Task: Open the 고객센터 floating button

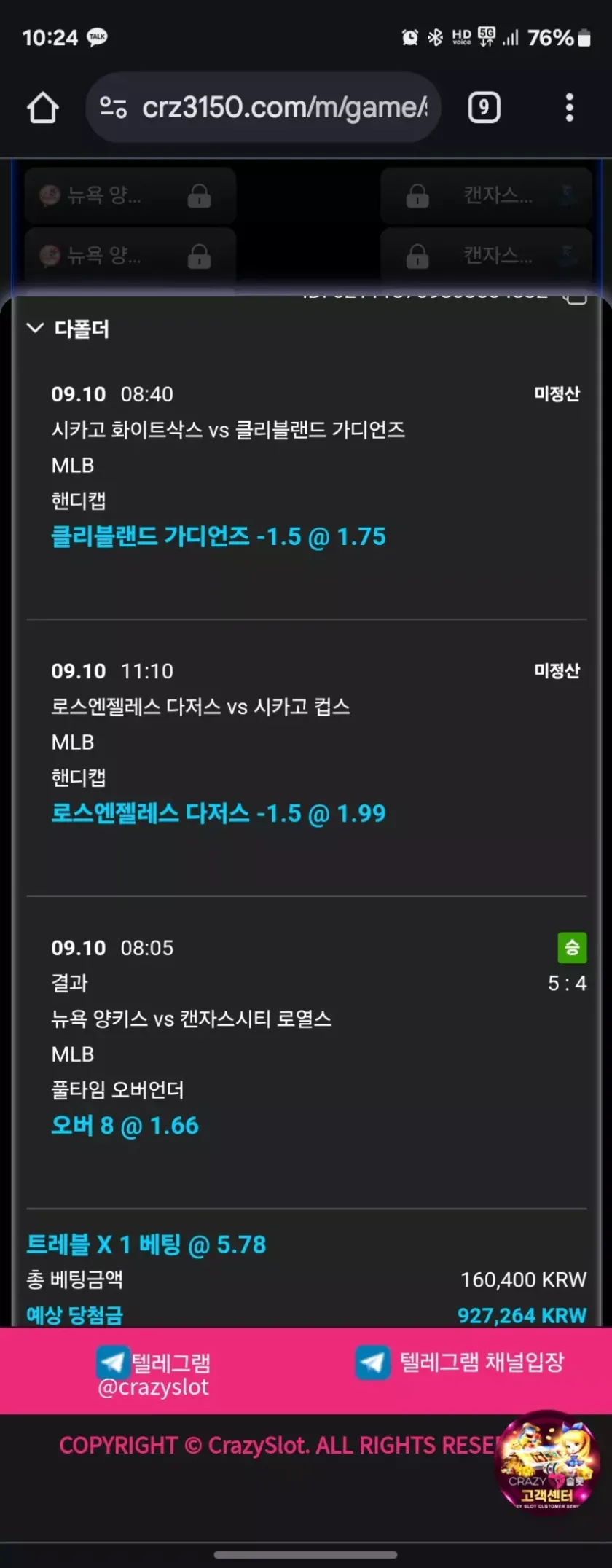Action: (x=547, y=1463)
